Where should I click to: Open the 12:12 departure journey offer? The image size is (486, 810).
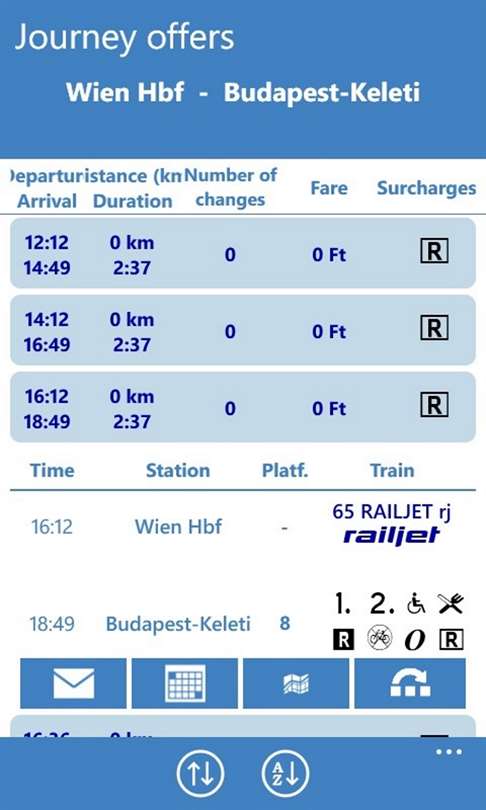click(243, 253)
